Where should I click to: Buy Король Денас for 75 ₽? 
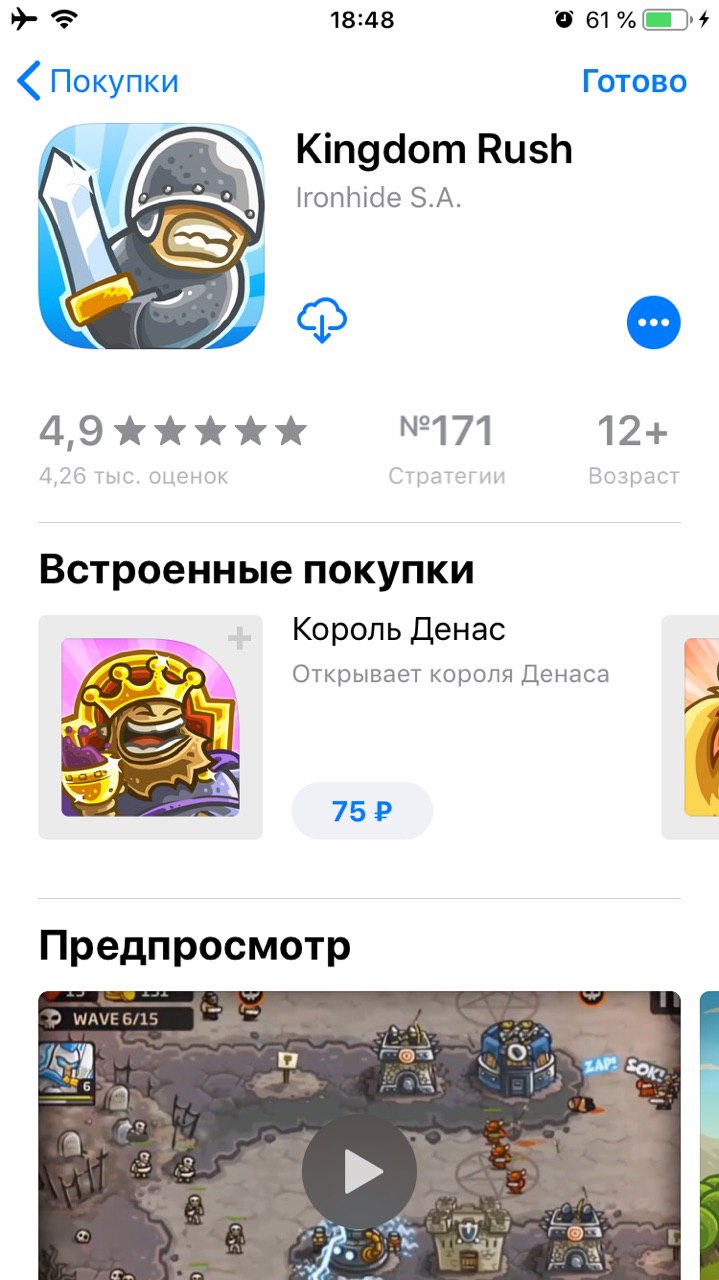[x=361, y=811]
